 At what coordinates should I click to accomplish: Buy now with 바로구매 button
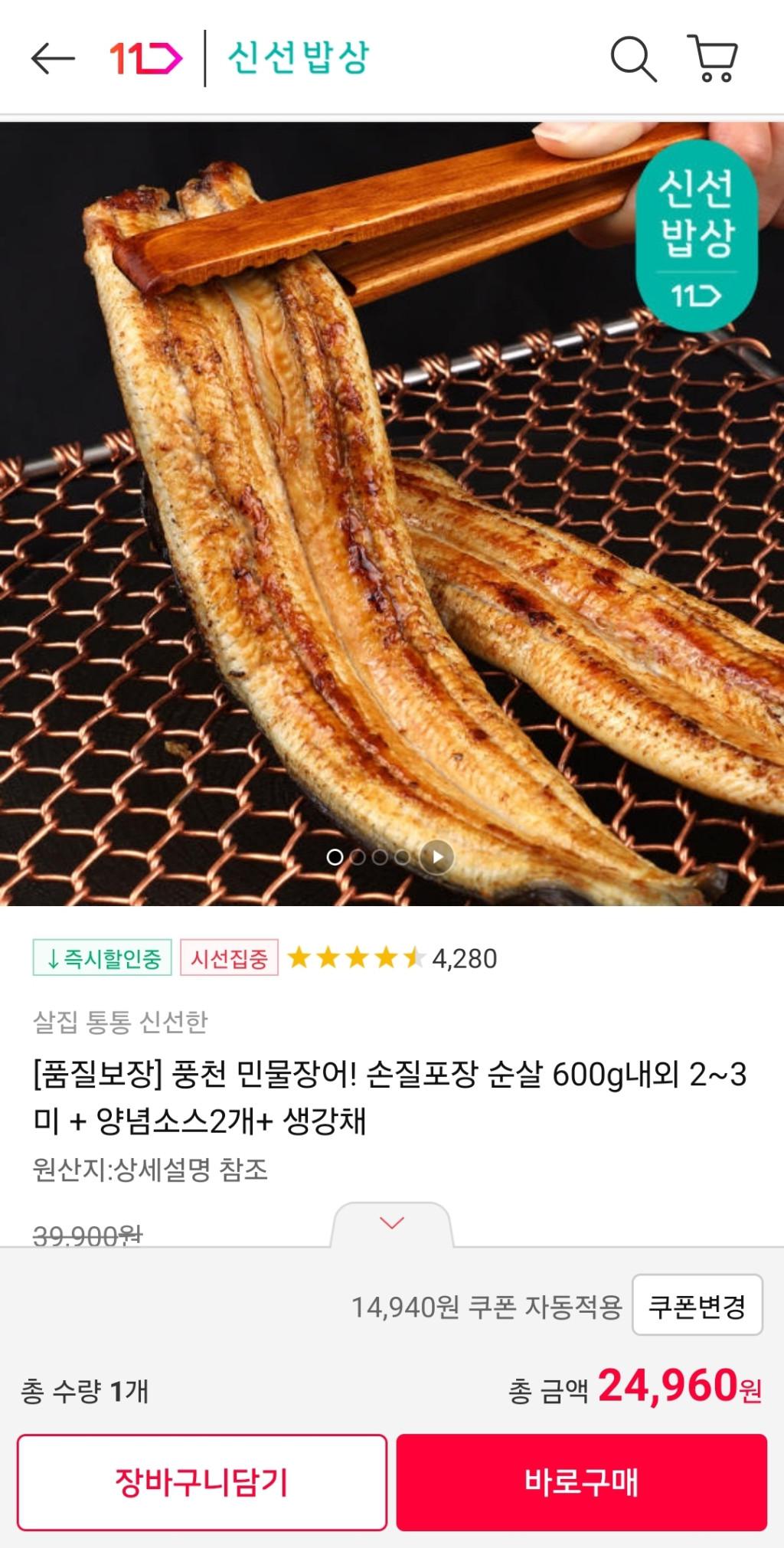581,1481
